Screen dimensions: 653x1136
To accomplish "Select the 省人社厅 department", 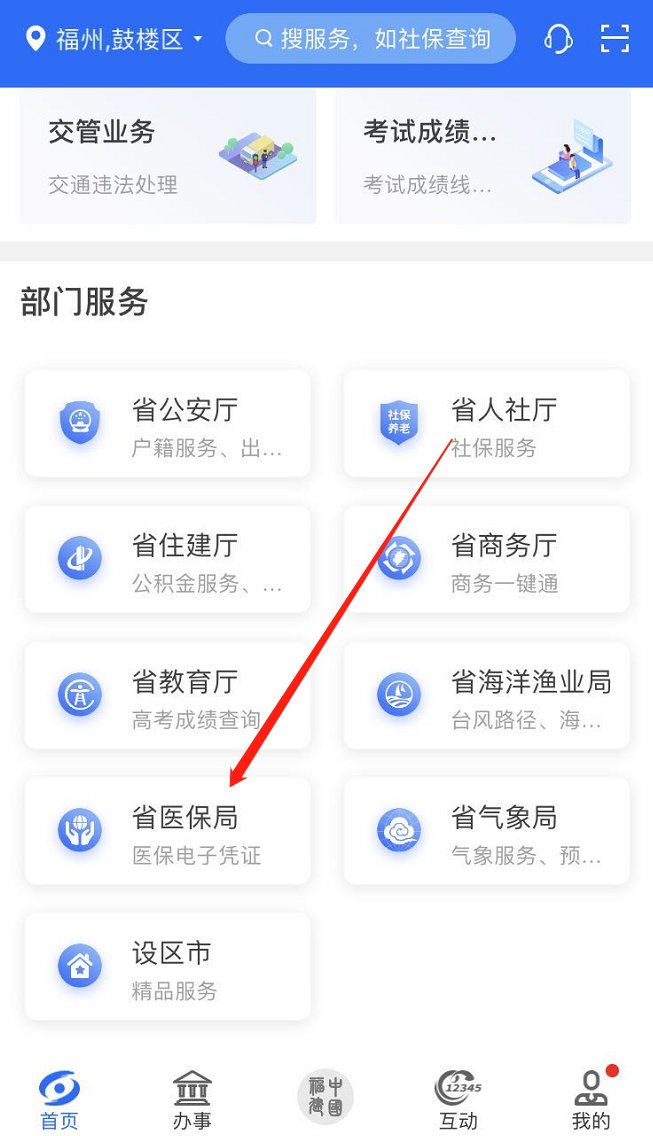I will point(487,424).
